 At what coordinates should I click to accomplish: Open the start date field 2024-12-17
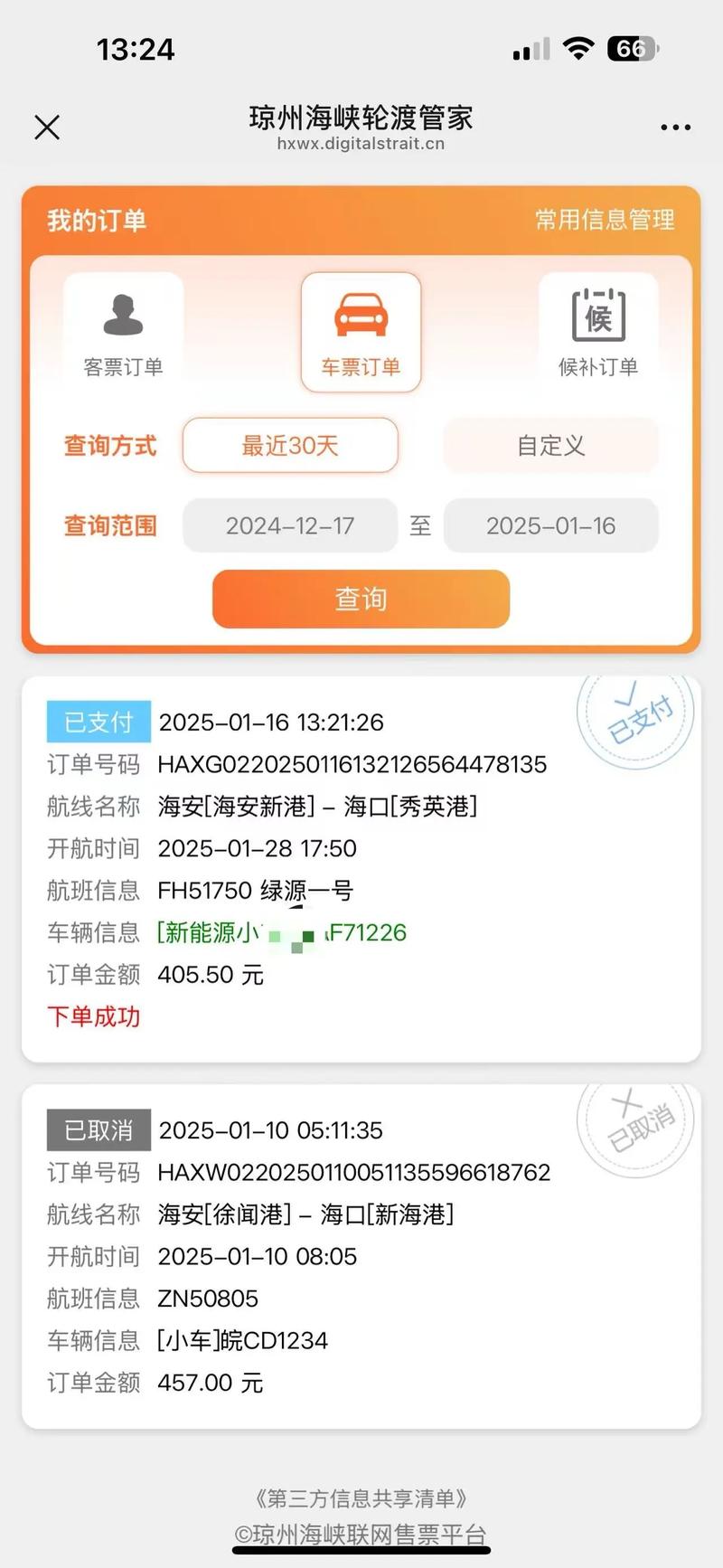[x=290, y=525]
